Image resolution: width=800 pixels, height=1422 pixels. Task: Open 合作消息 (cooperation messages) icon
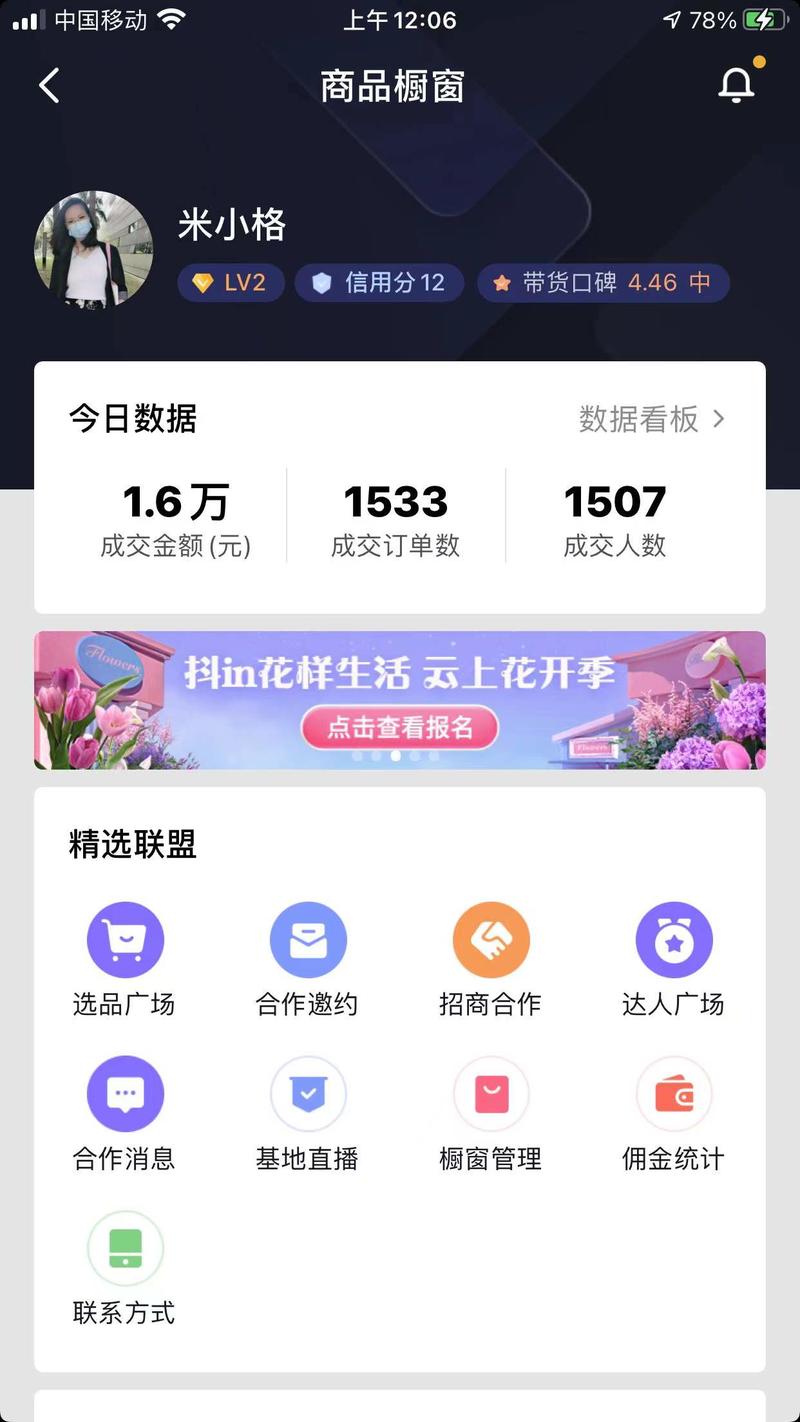[125, 1093]
